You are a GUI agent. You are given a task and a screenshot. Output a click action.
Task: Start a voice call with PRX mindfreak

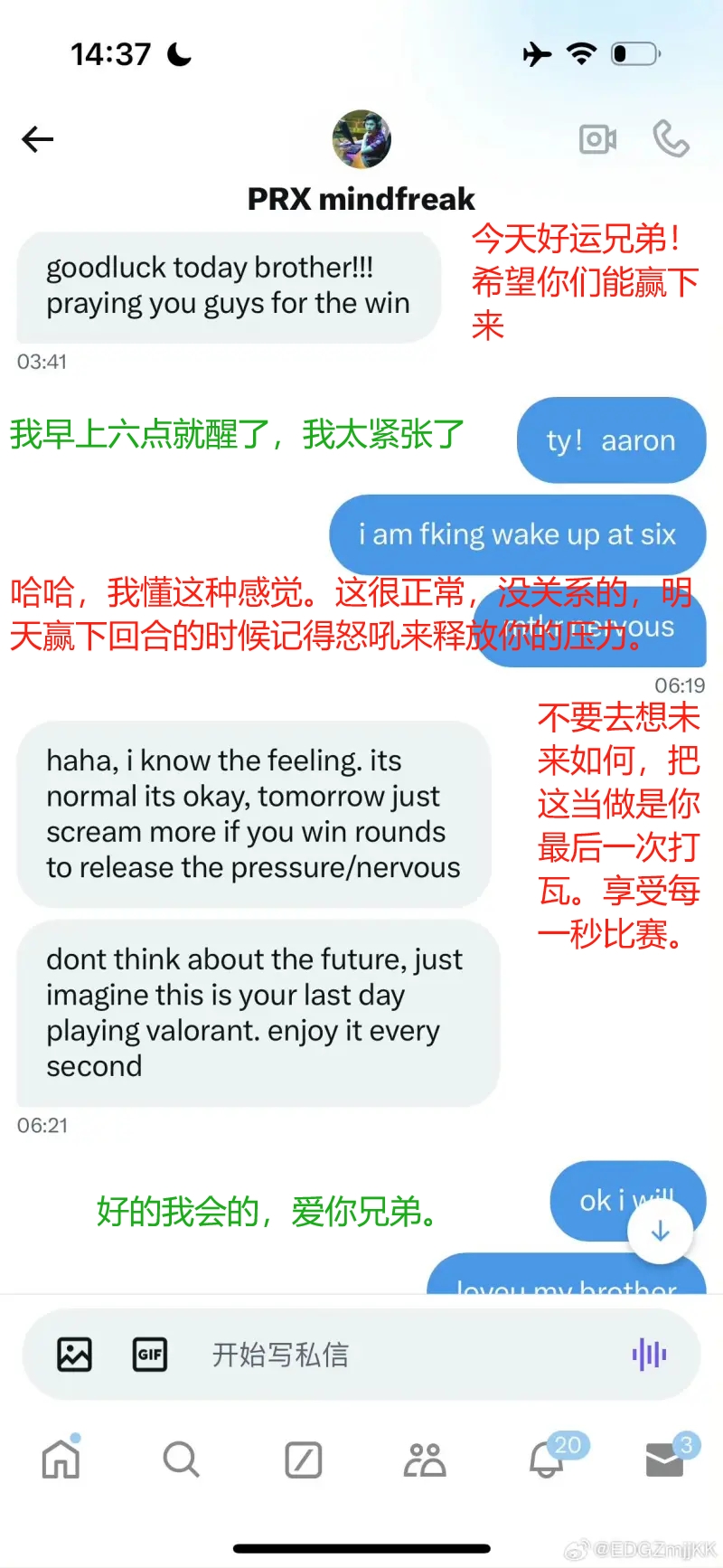pos(671,139)
